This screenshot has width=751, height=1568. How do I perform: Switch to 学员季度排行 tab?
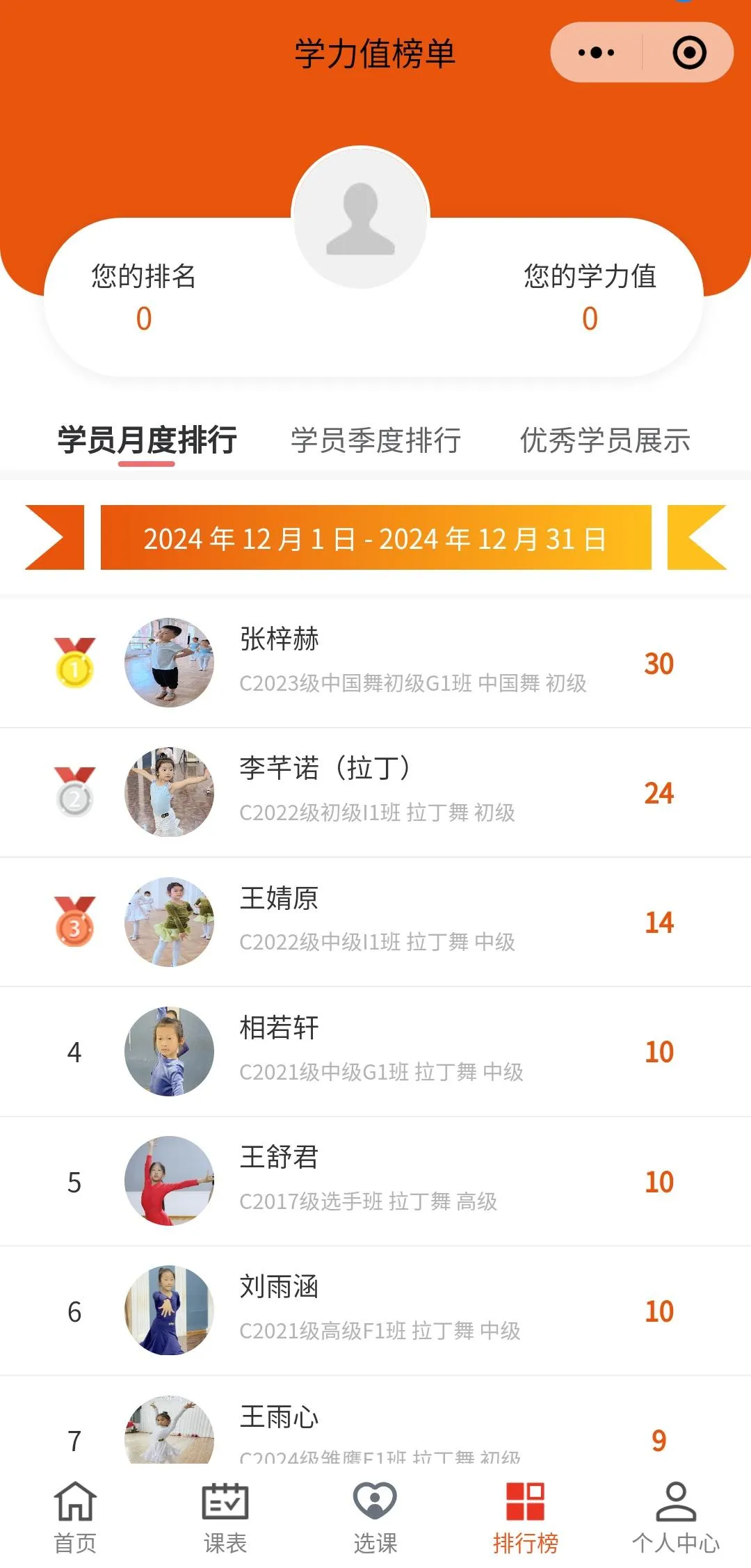(375, 440)
